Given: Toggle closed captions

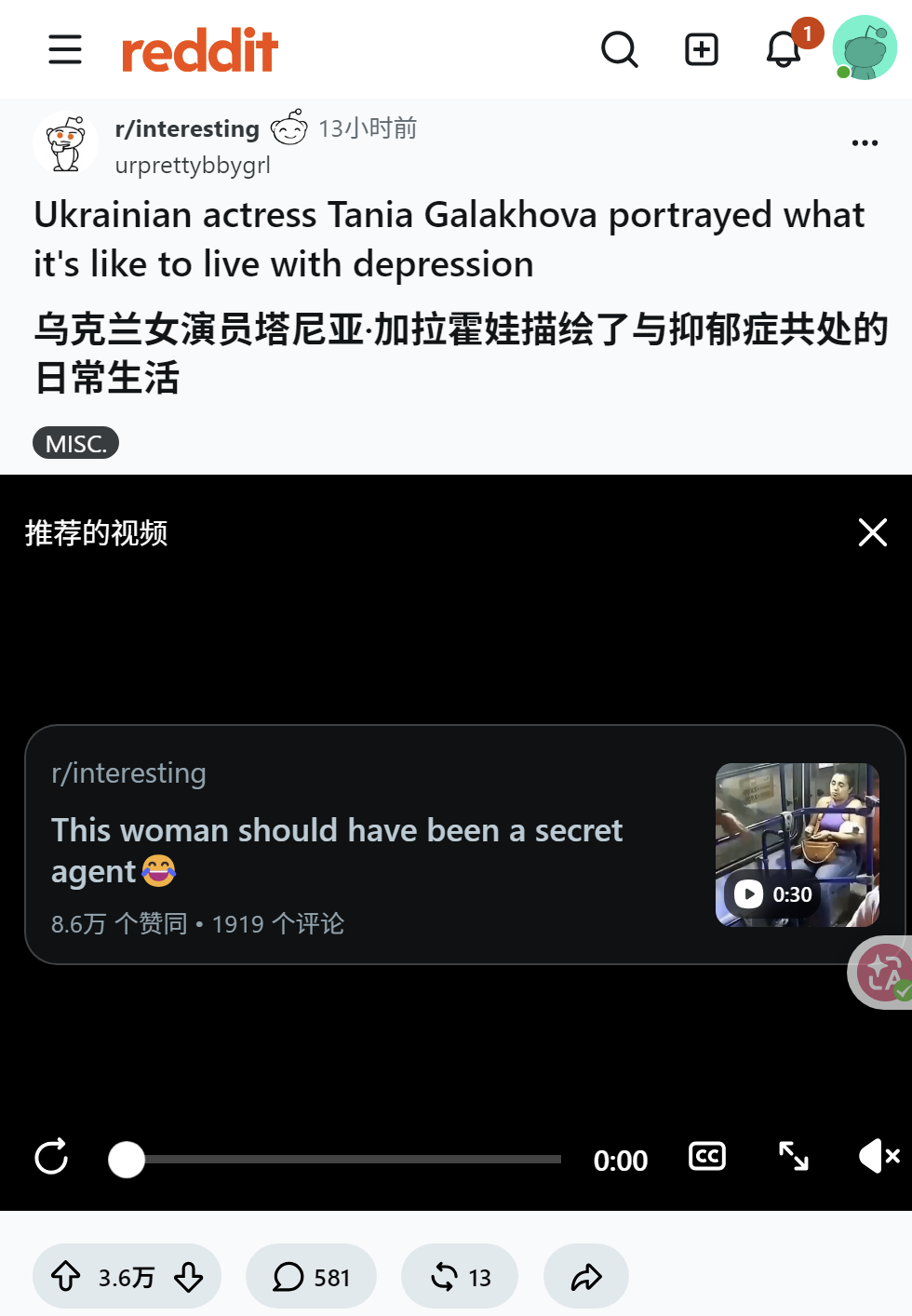Looking at the screenshot, I should click(x=707, y=1156).
